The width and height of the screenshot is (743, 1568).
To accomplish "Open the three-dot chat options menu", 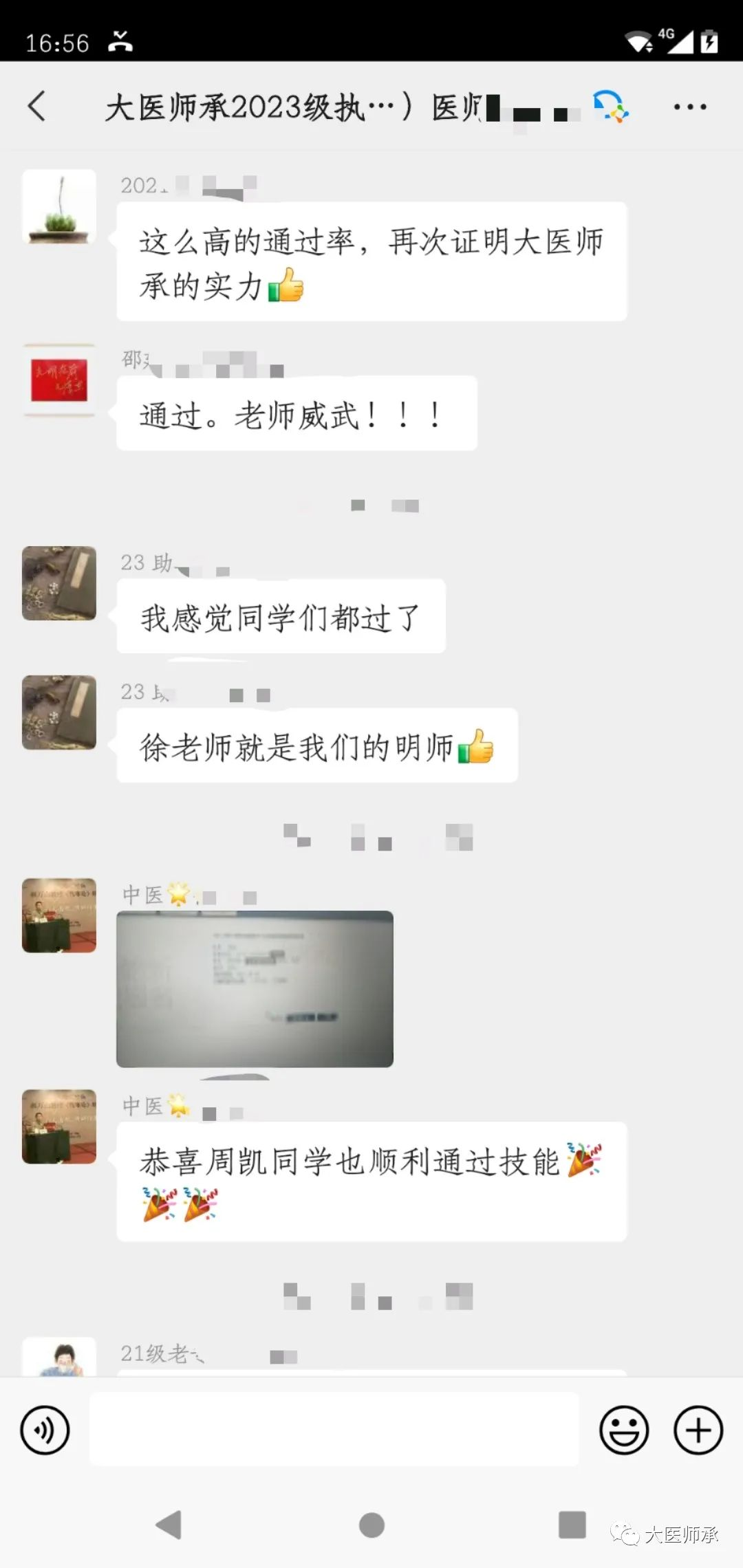I will click(x=689, y=107).
